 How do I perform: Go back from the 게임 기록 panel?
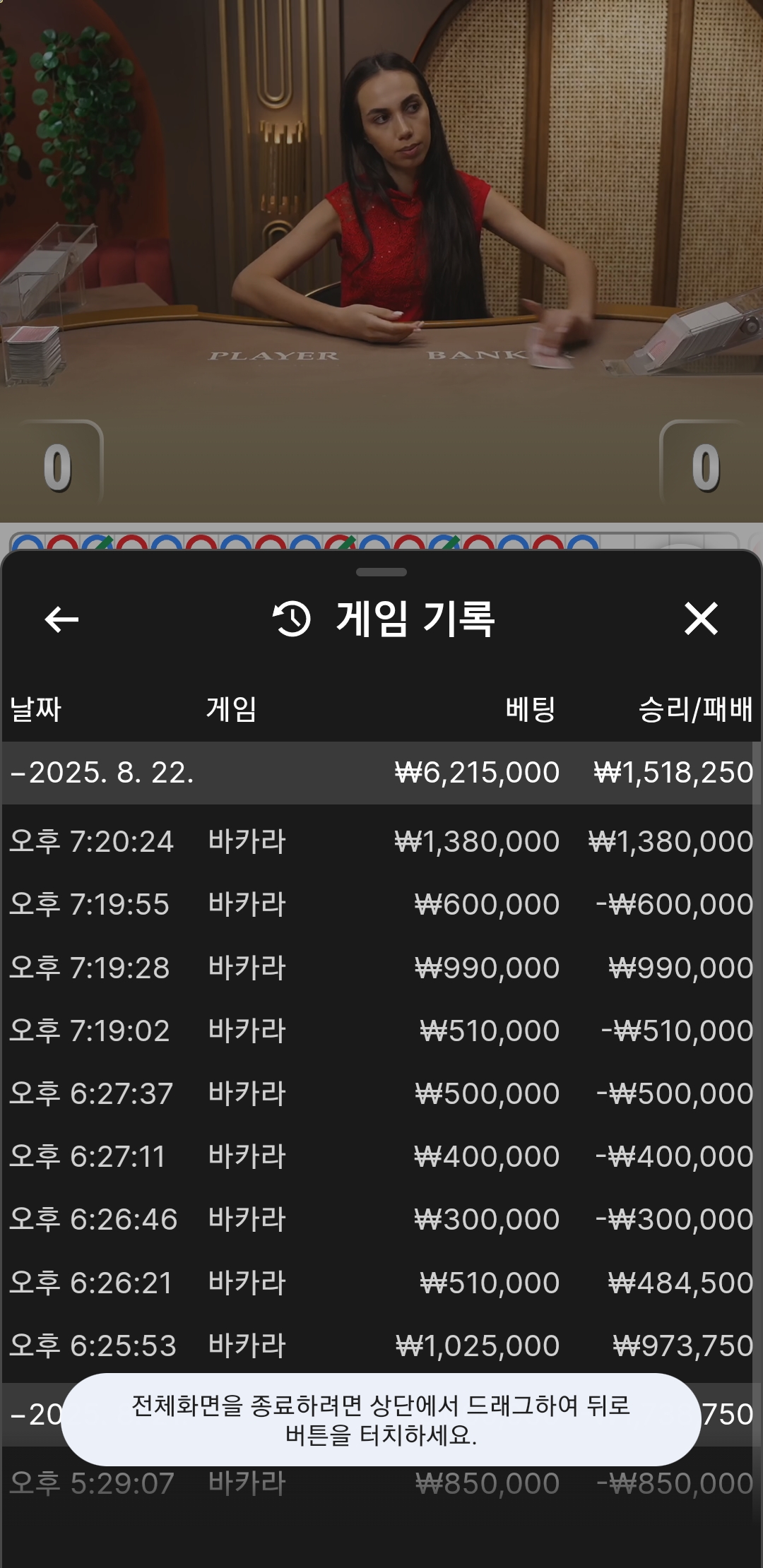coord(61,619)
